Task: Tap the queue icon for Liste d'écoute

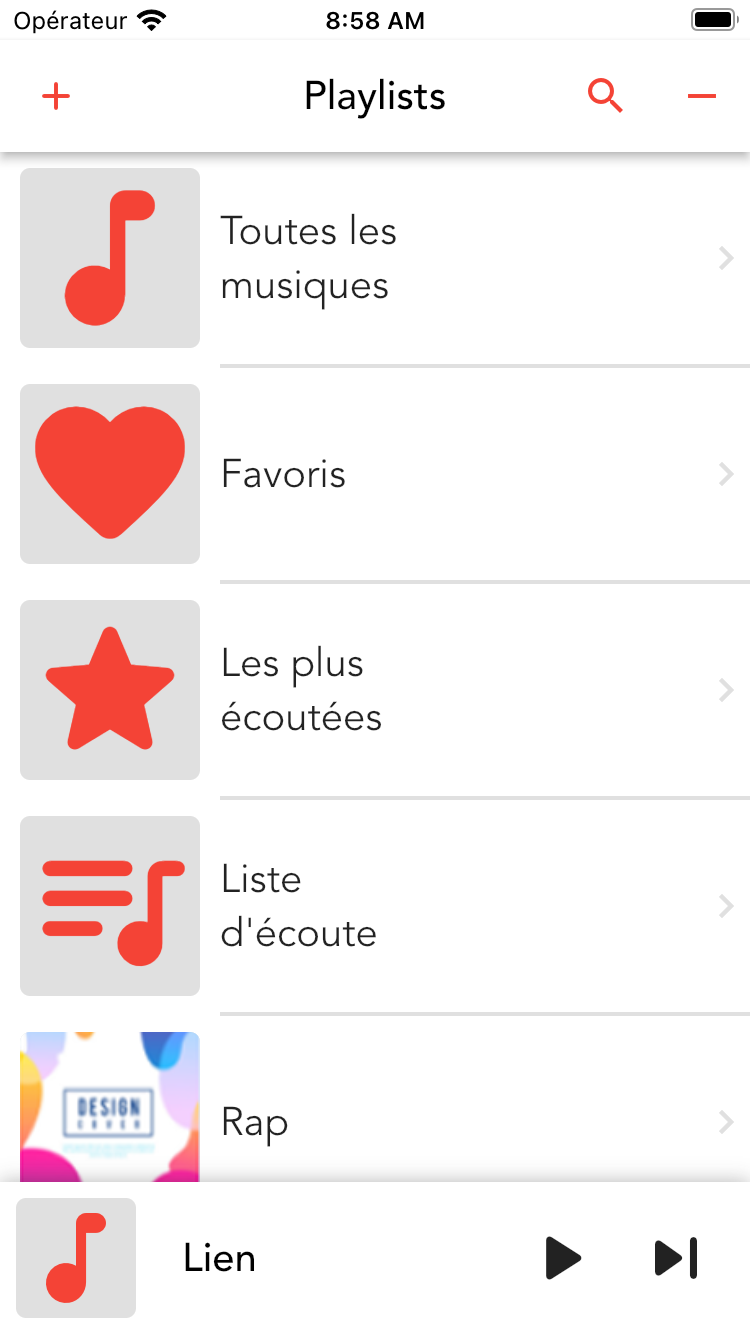Action: coord(110,906)
